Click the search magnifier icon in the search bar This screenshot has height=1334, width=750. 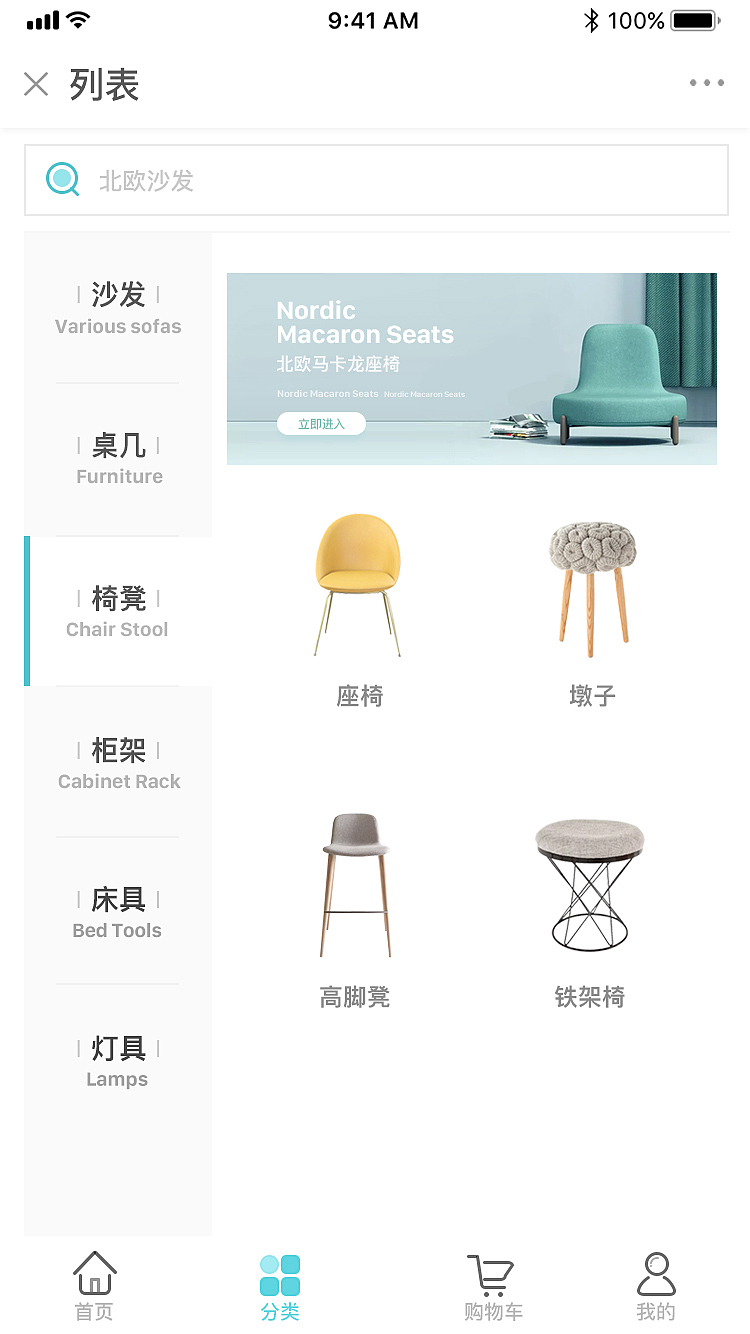click(x=62, y=180)
